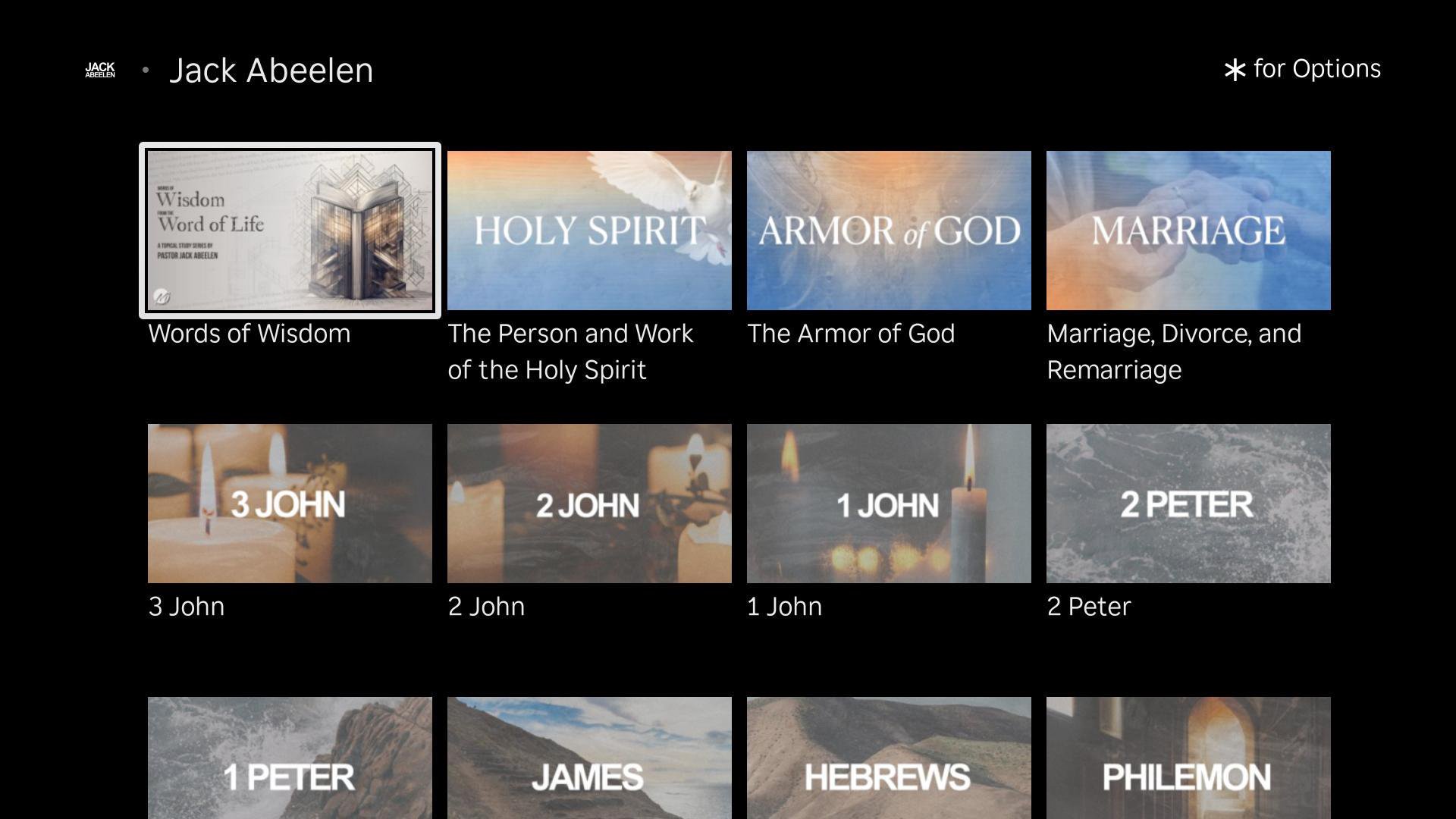Select the 2 John tile

[x=589, y=503]
